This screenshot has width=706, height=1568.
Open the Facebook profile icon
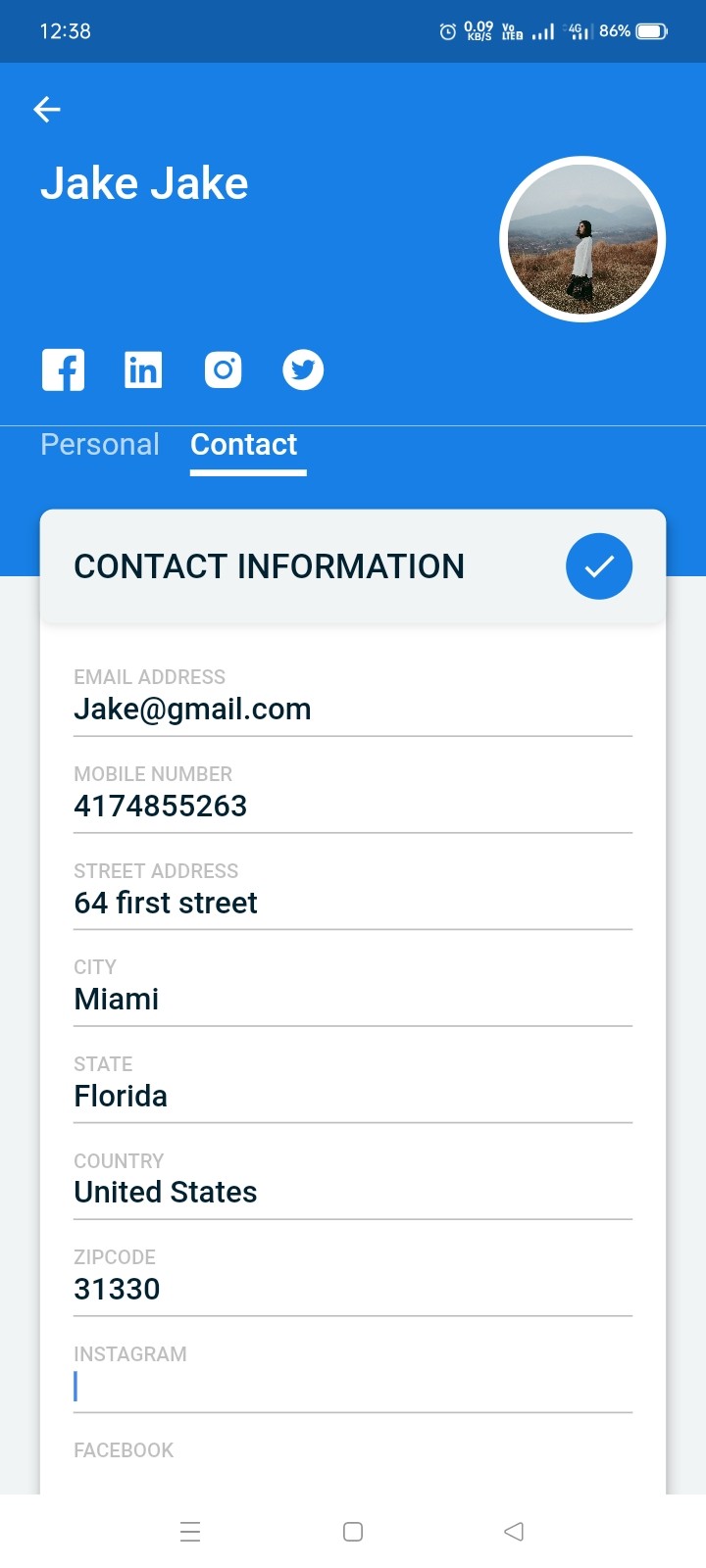pyautogui.click(x=64, y=369)
